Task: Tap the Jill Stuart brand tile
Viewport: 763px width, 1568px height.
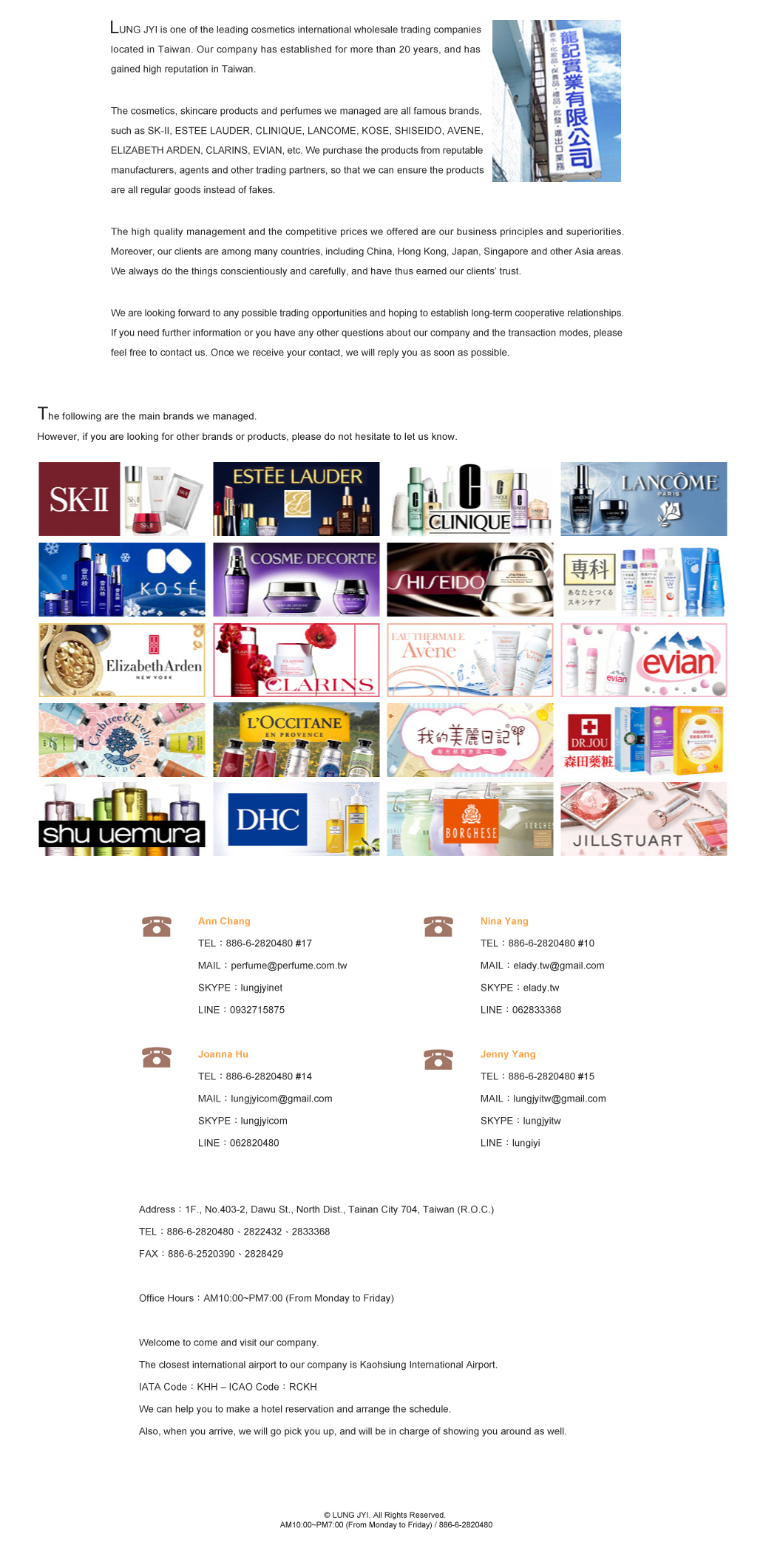Action: [643, 819]
